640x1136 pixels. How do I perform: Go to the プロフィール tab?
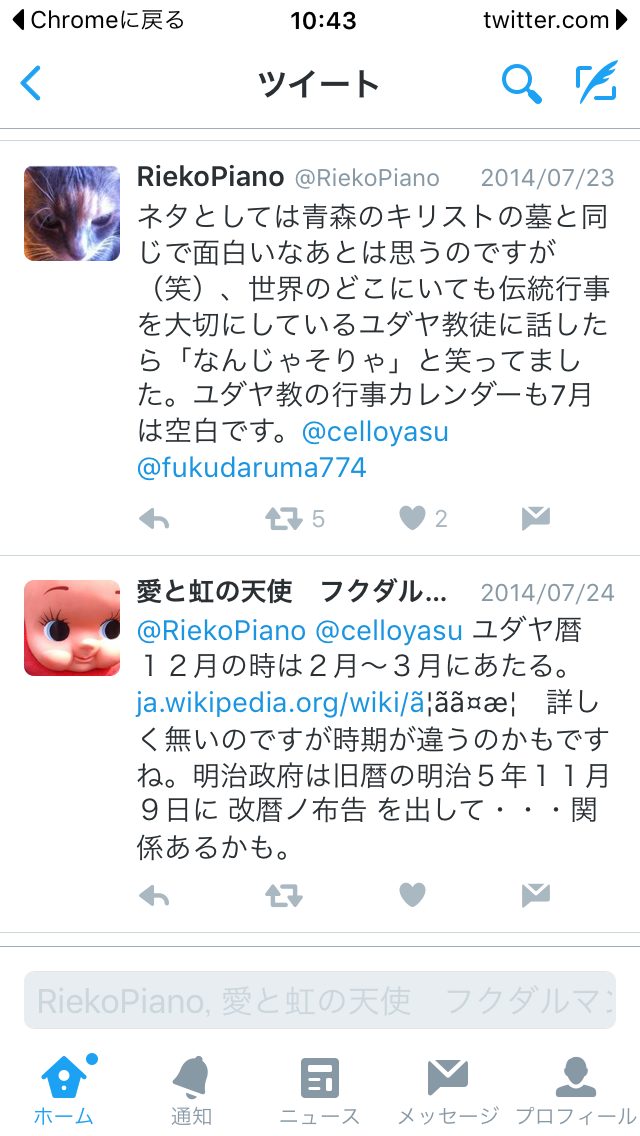click(x=575, y=1090)
